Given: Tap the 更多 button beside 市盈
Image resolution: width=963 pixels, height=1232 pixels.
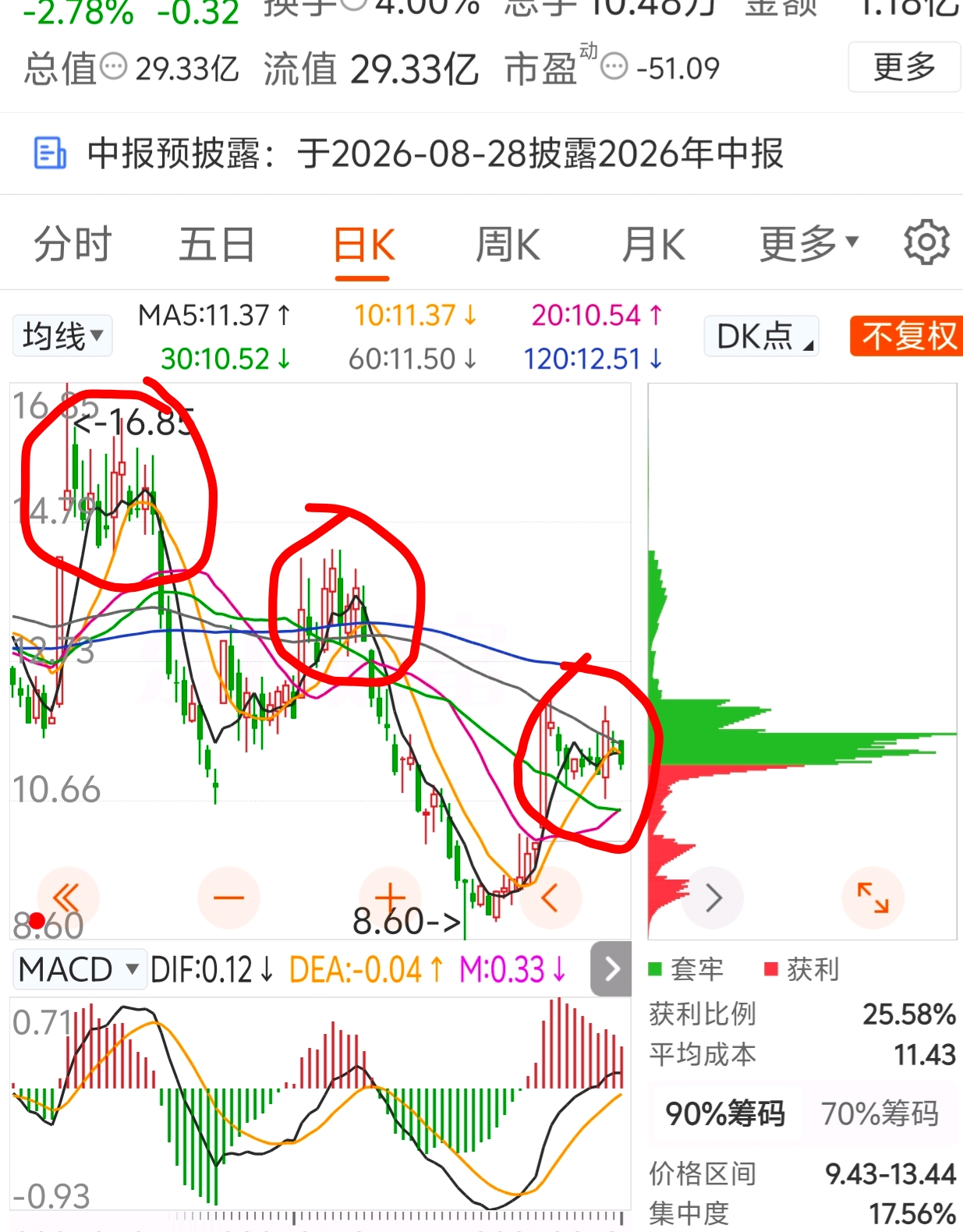Looking at the screenshot, I should (x=905, y=68).
